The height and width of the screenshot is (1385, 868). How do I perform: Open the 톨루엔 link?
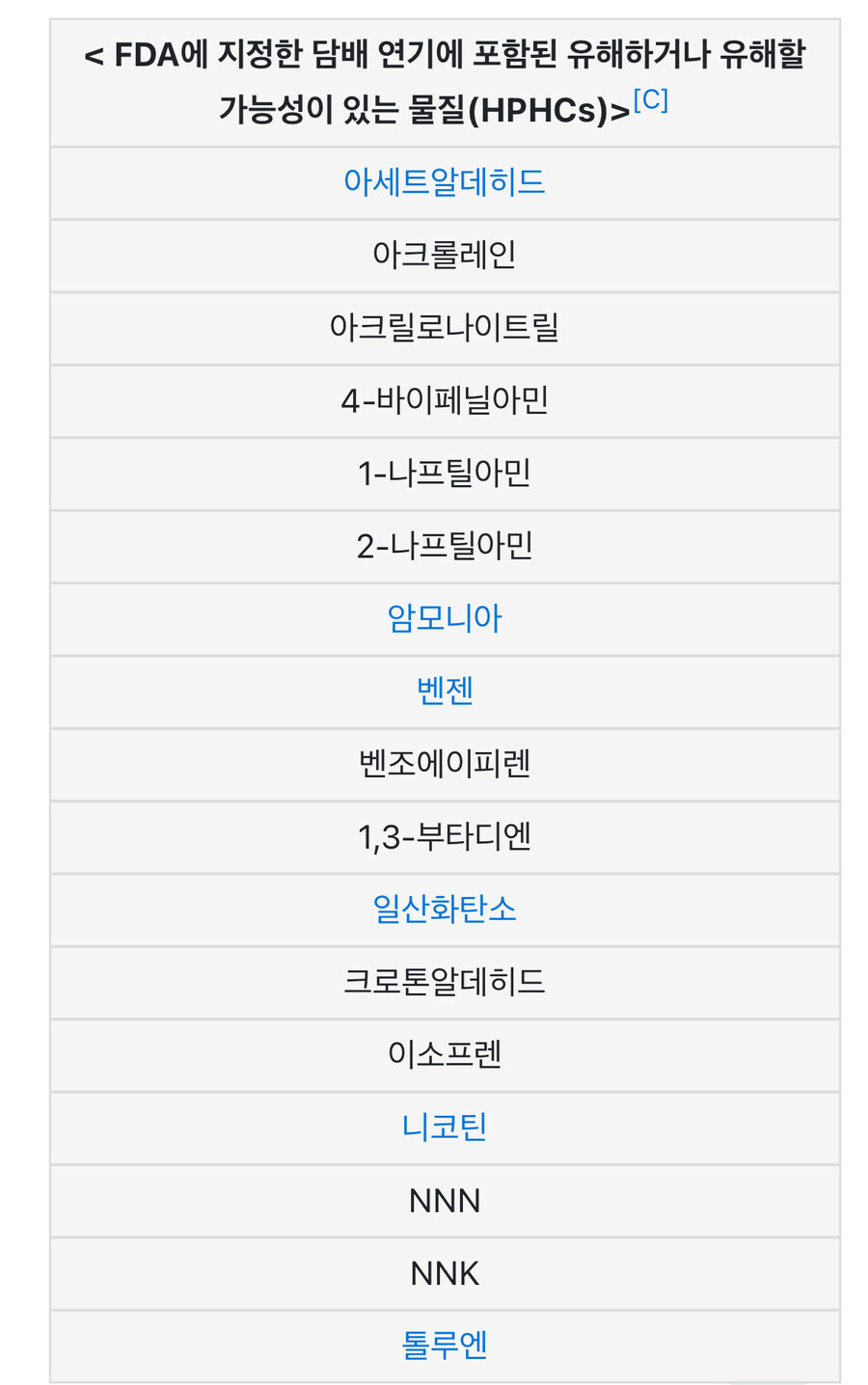[444, 1345]
